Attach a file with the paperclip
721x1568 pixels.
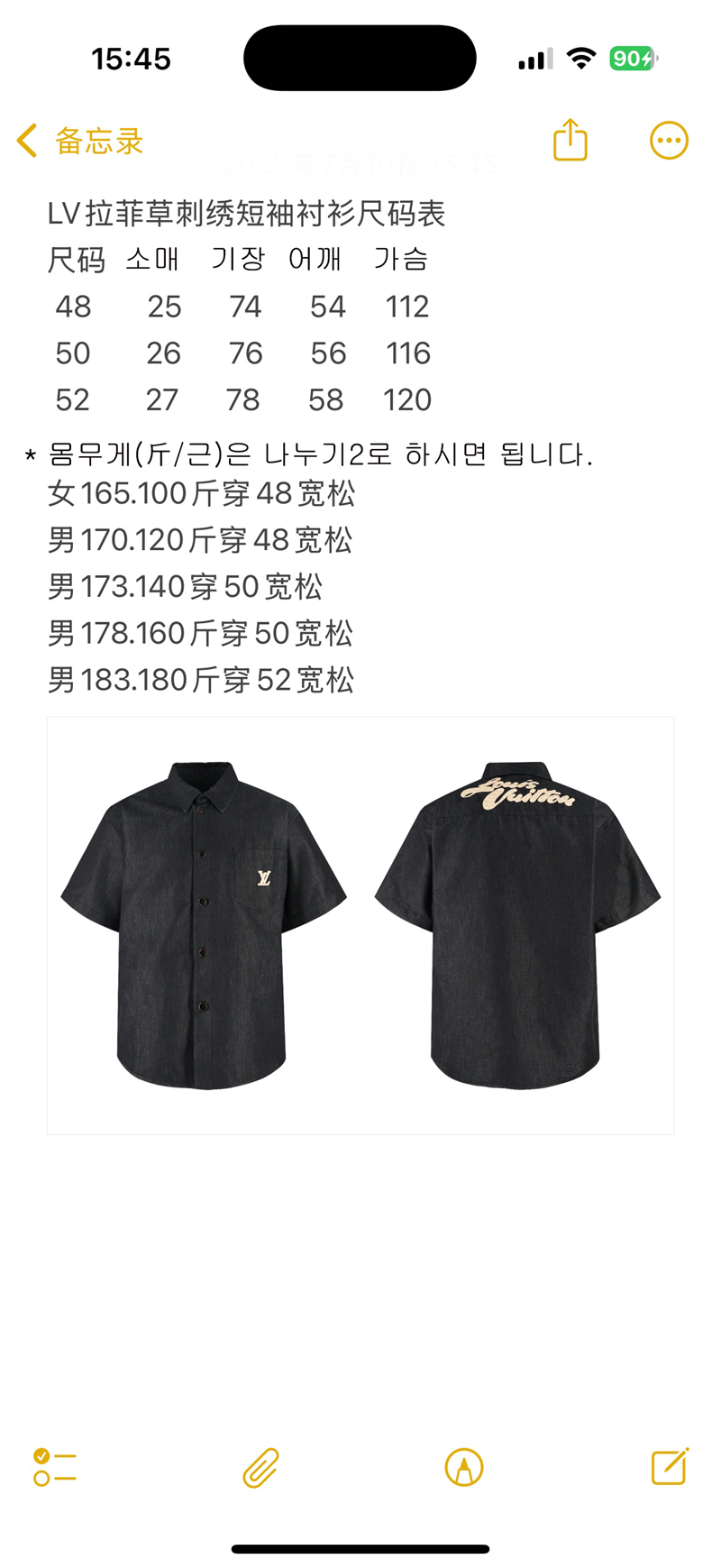point(260,1467)
